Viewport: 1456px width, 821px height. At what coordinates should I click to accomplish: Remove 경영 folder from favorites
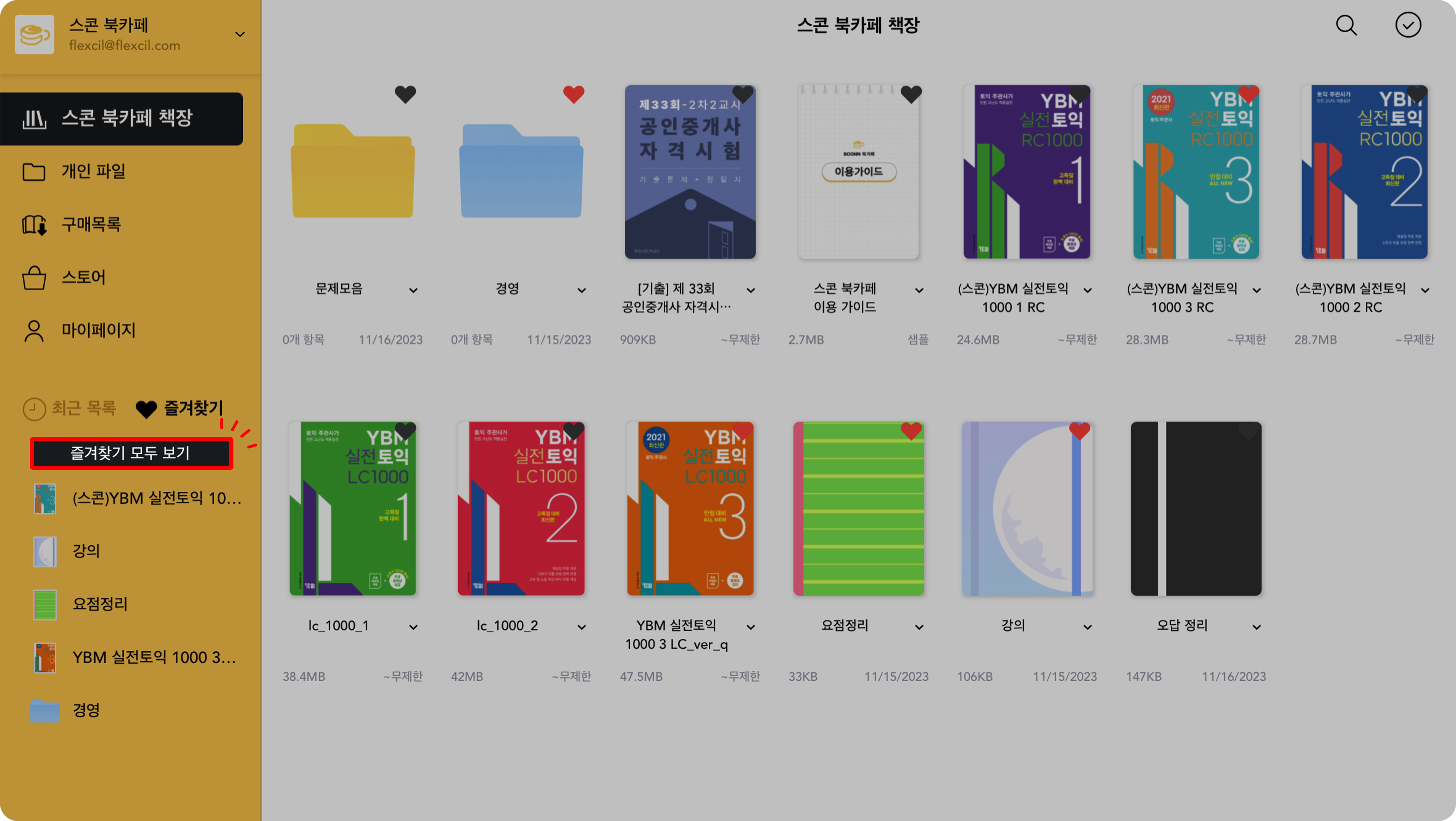(x=573, y=94)
